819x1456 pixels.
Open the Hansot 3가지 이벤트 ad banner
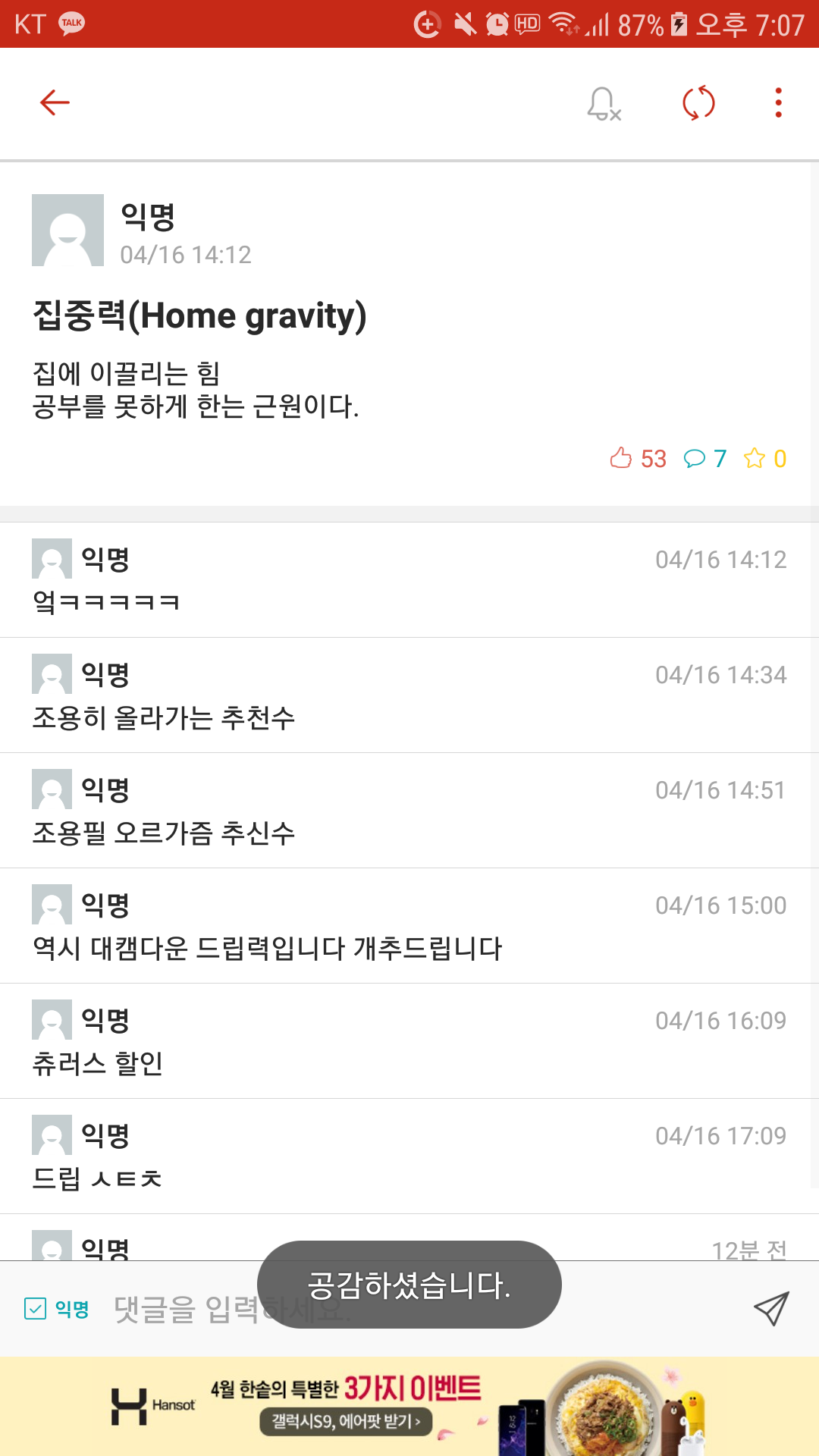click(x=409, y=1407)
